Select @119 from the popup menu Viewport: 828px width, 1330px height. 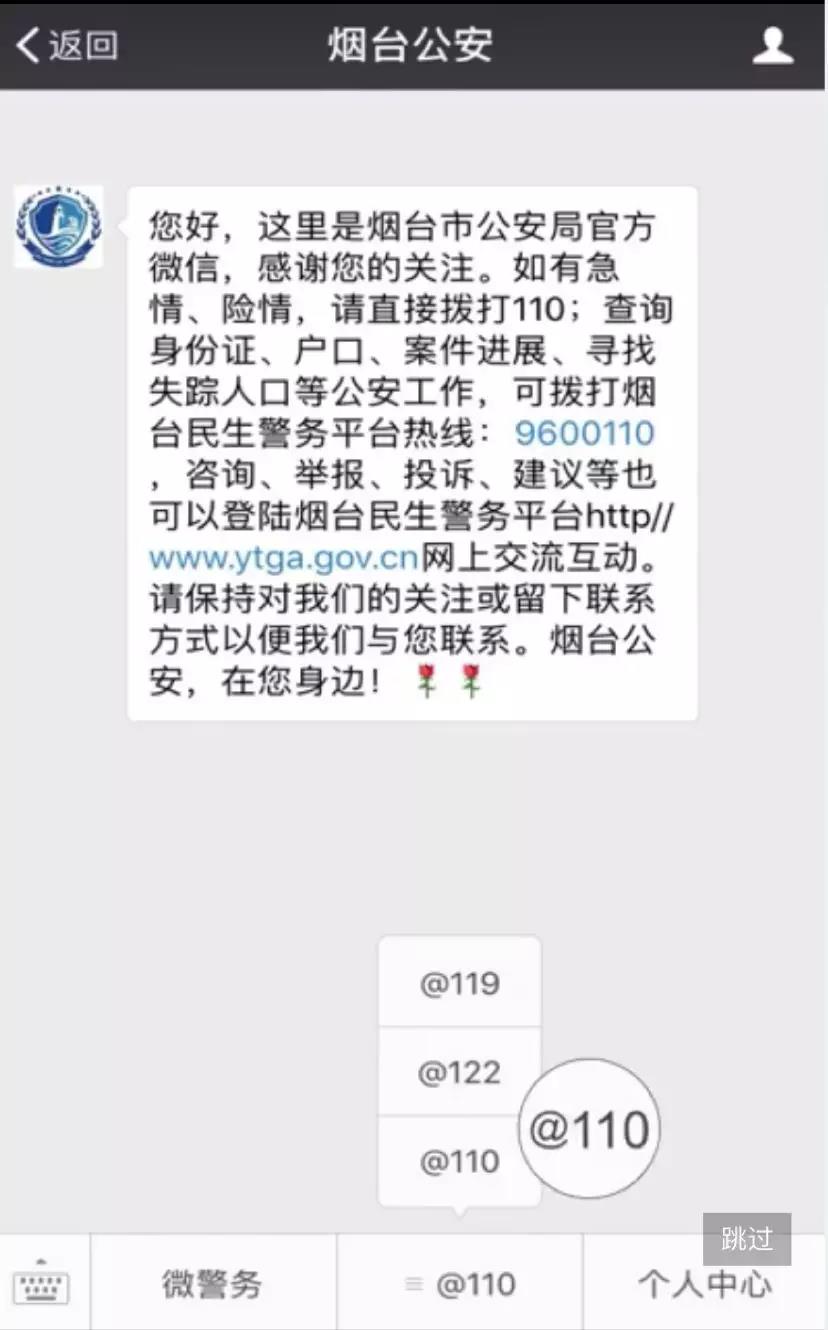point(458,983)
